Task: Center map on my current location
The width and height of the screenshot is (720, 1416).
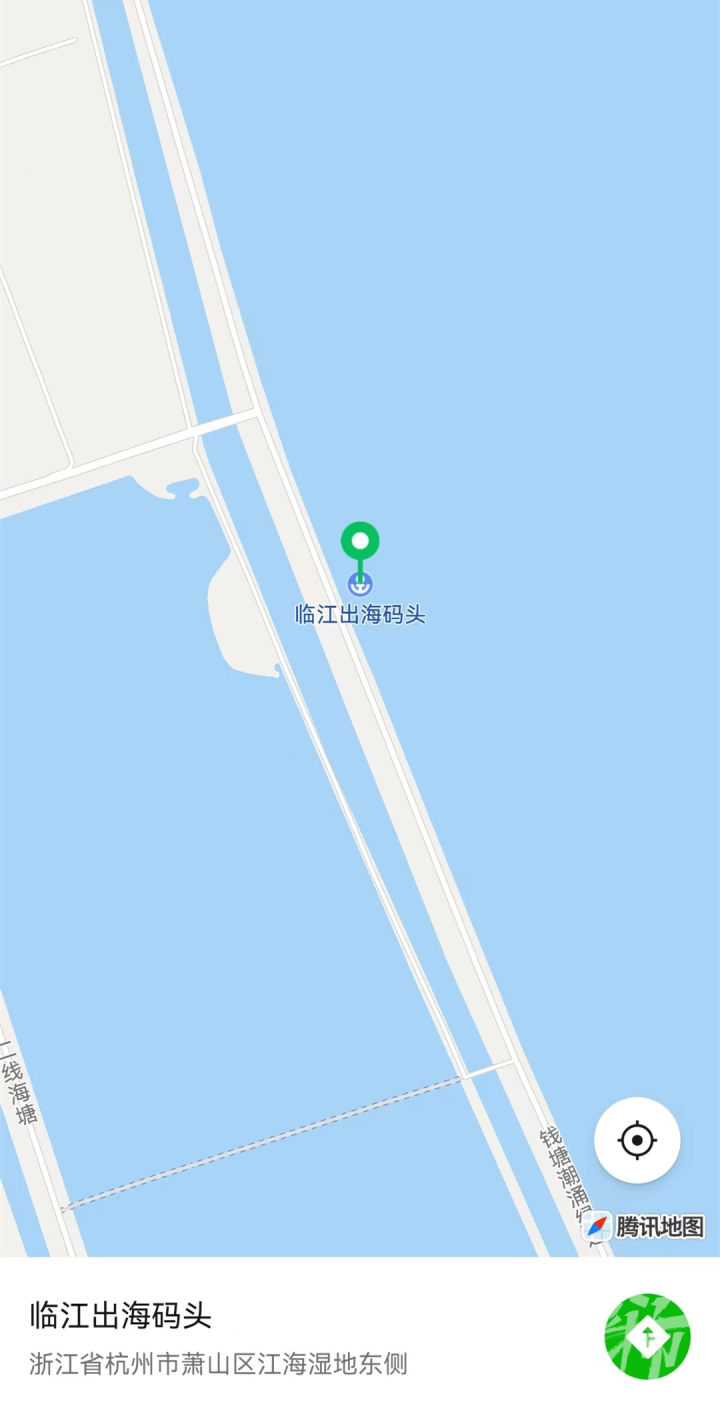Action: [637, 1140]
